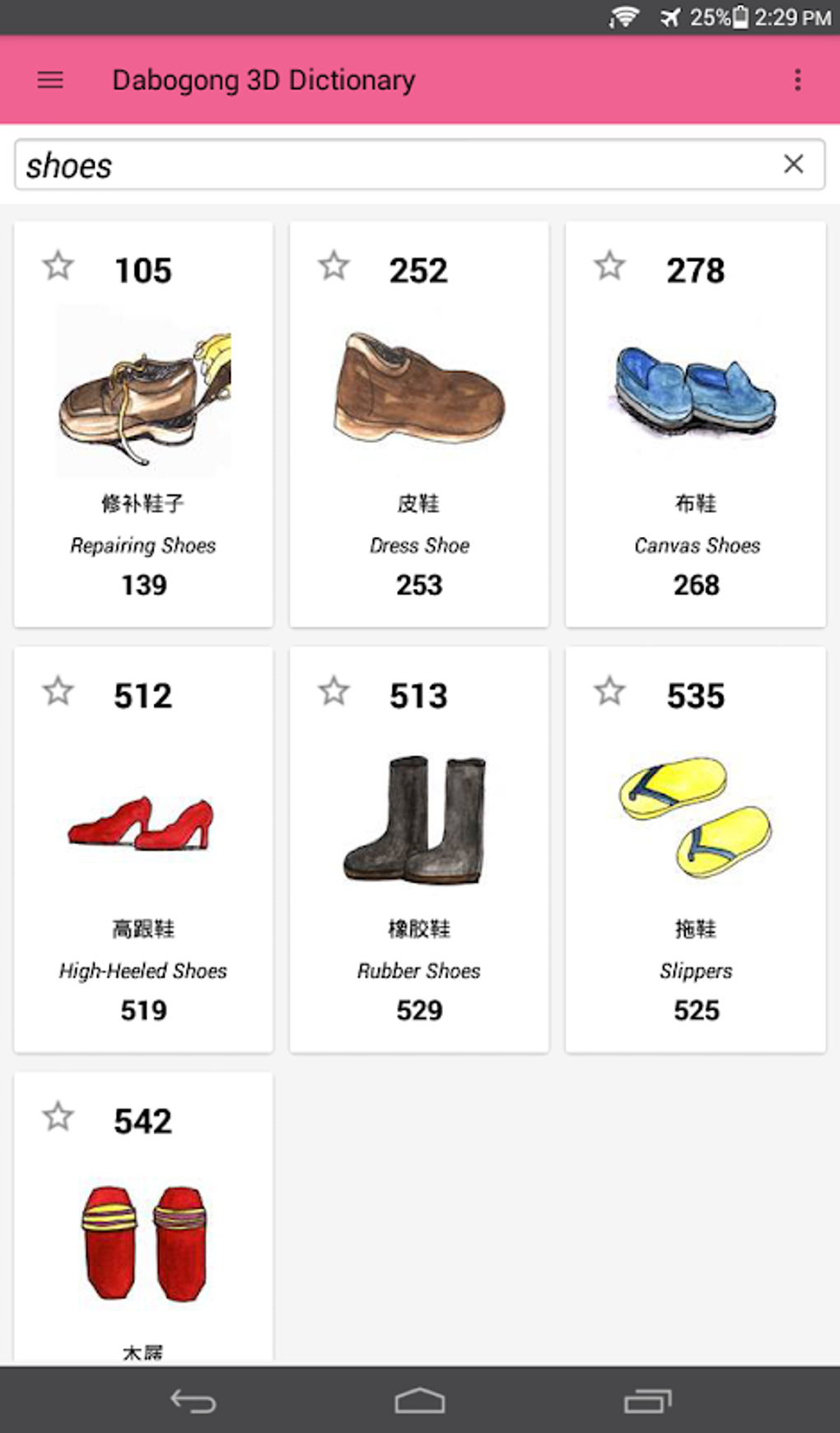The width and height of the screenshot is (840, 1433).
Task: Clear the search text
Action: (x=793, y=164)
